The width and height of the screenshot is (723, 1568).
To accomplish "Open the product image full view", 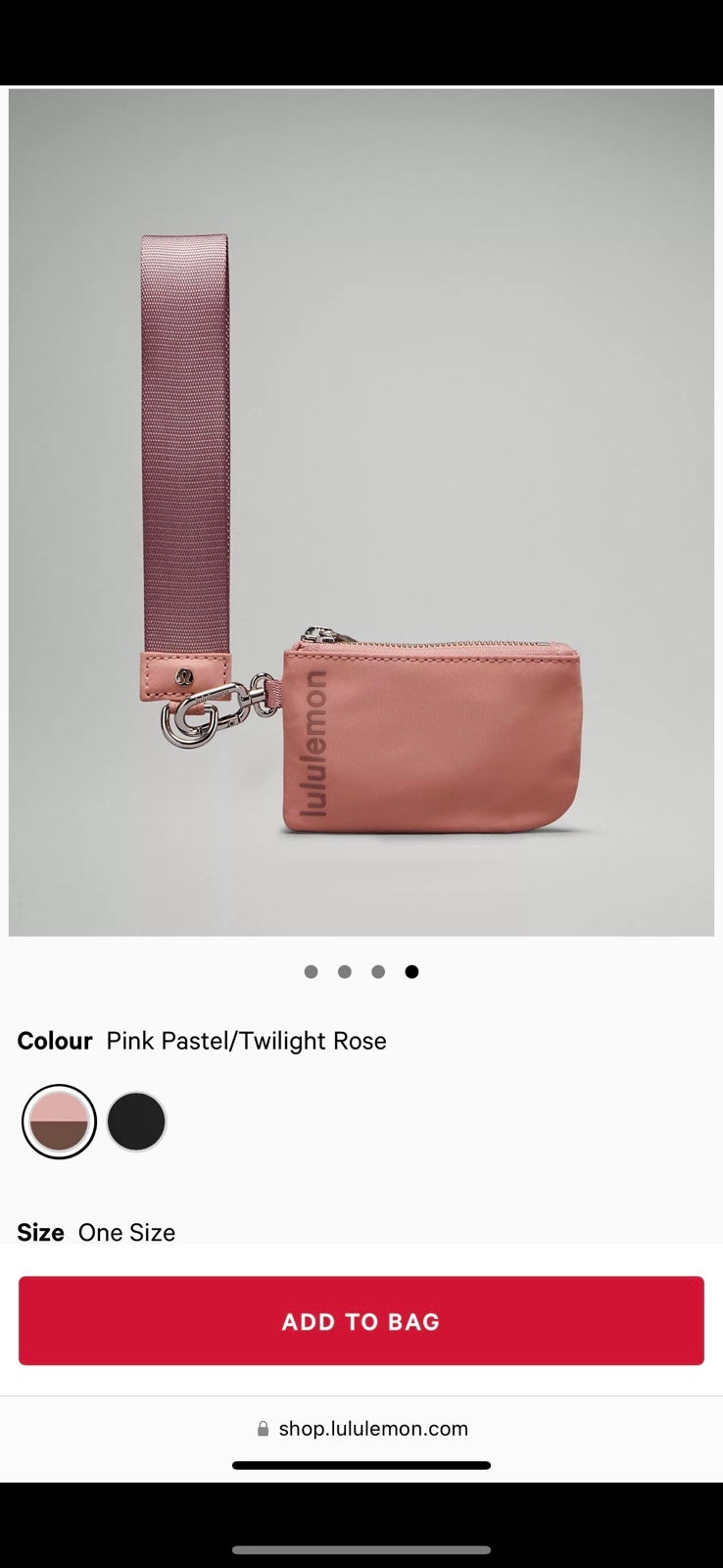I will 361,513.
